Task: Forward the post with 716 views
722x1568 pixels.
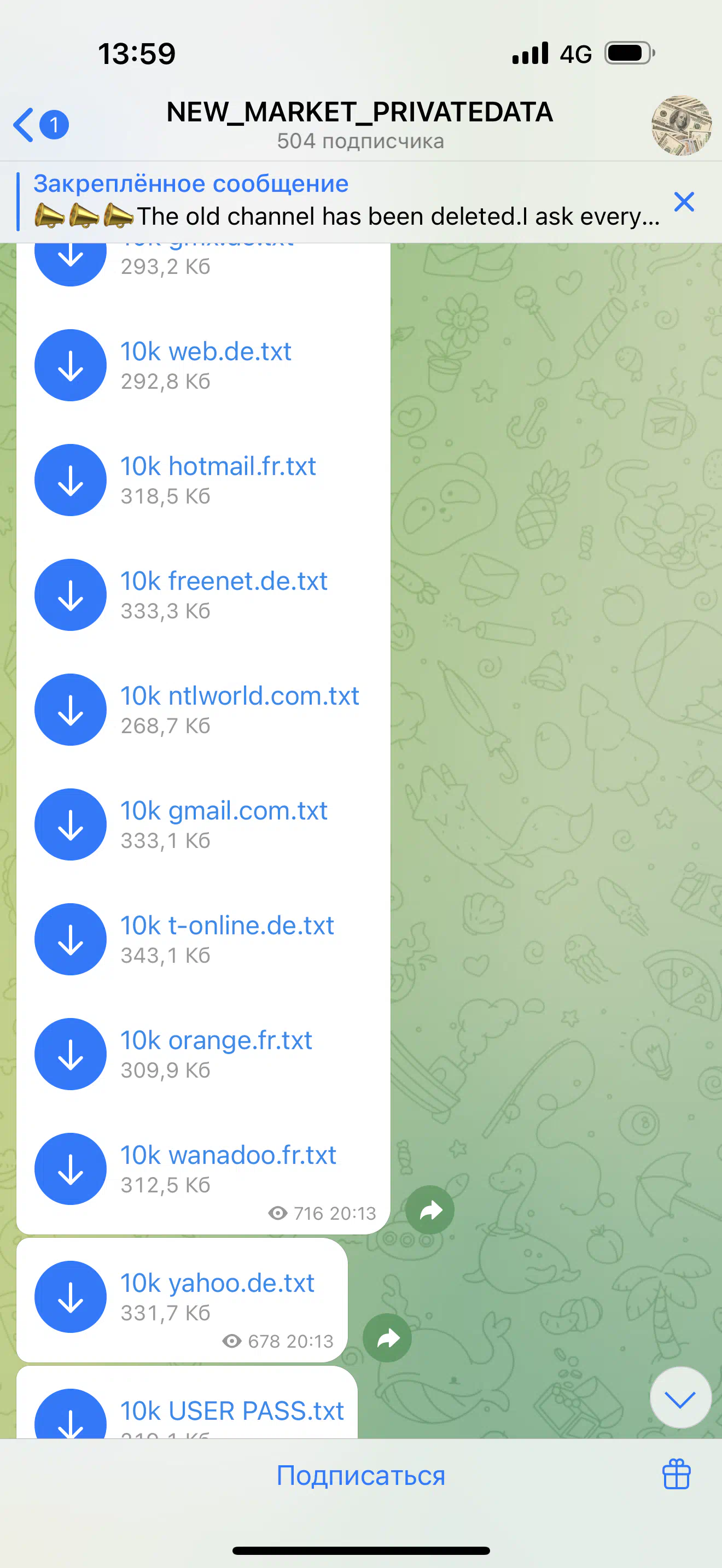Action: coord(430,1209)
